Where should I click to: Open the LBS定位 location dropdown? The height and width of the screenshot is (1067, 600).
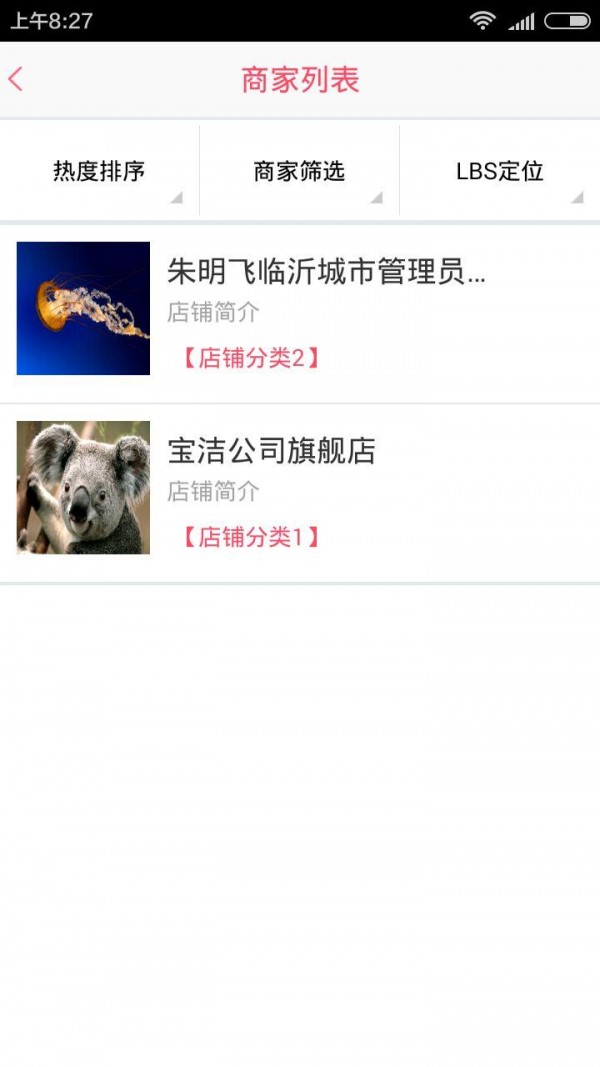pos(499,171)
